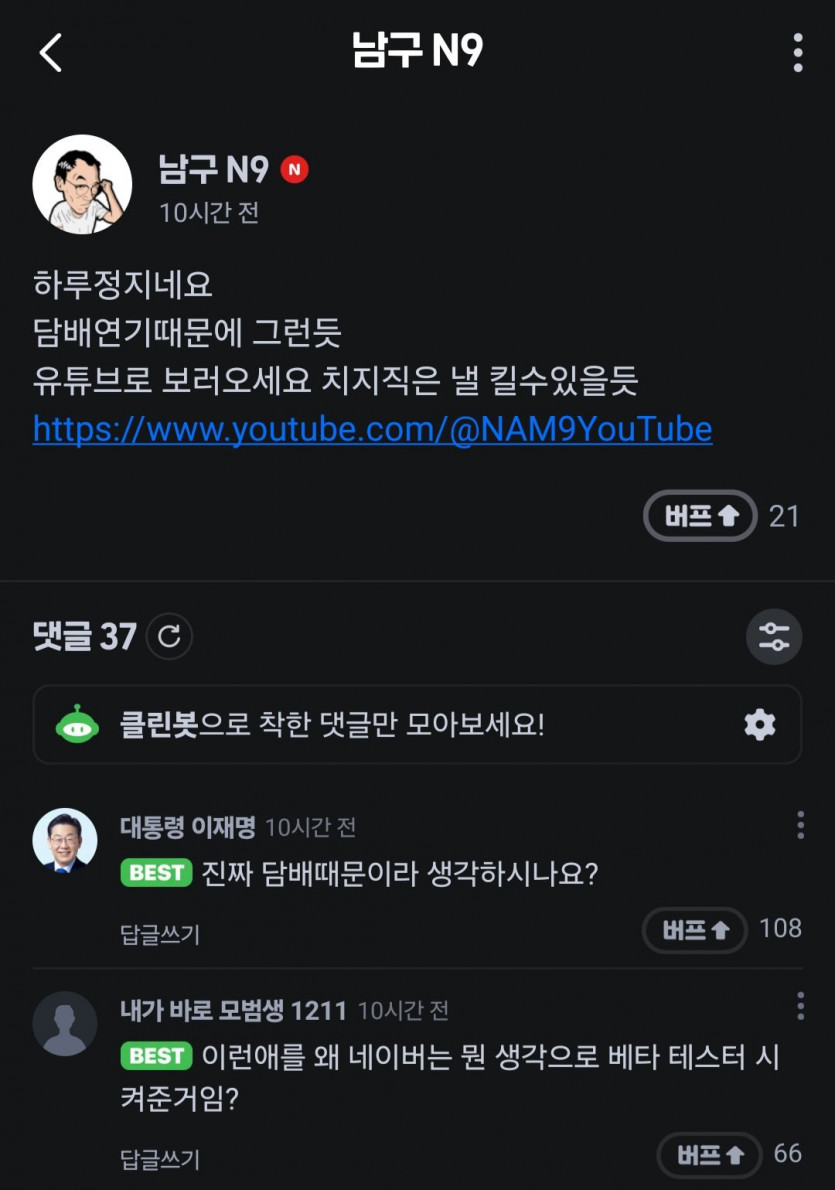The height and width of the screenshot is (1190, 835).
Task: Reply to 대통령 이재명's comment
Action: (x=160, y=935)
